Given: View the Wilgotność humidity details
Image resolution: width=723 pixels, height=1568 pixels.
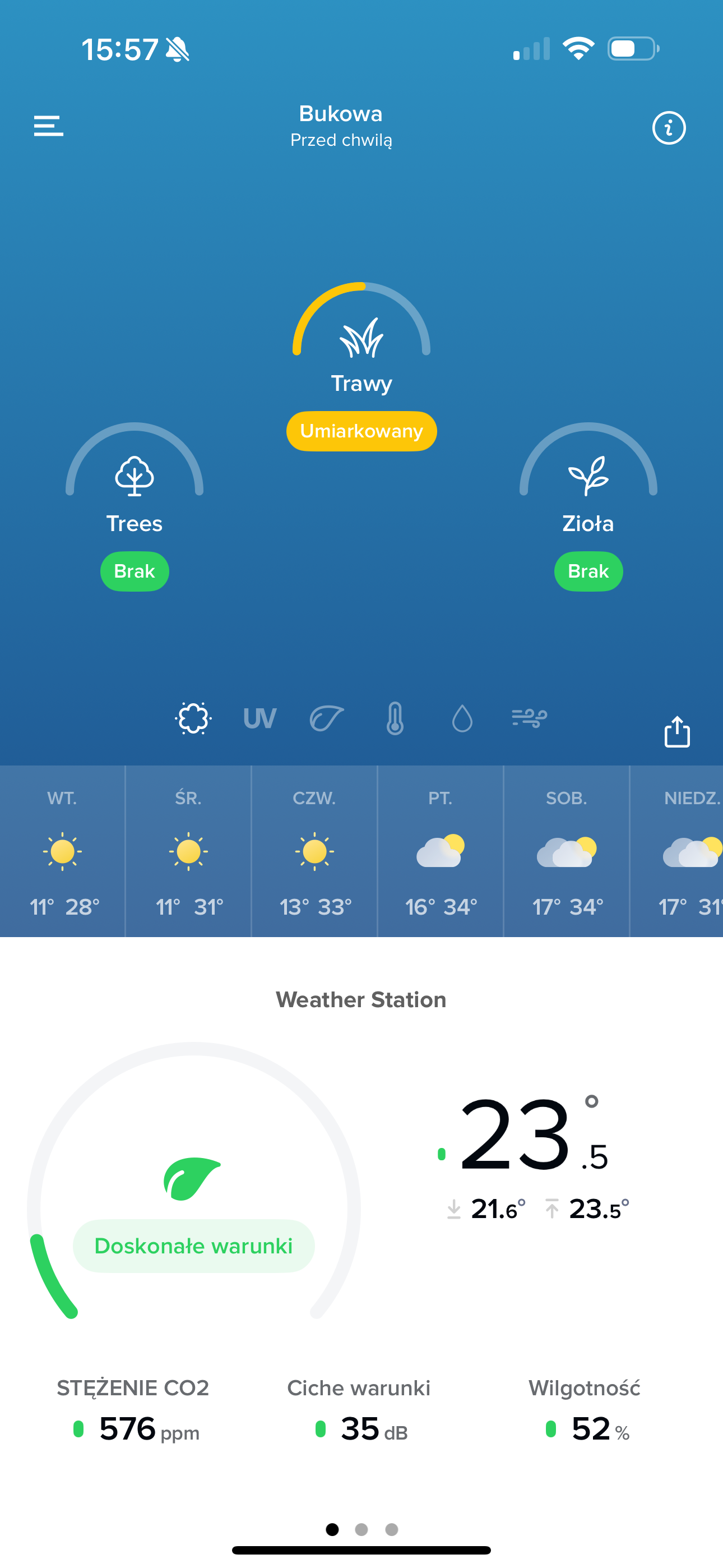Looking at the screenshot, I should pos(584,1411).
